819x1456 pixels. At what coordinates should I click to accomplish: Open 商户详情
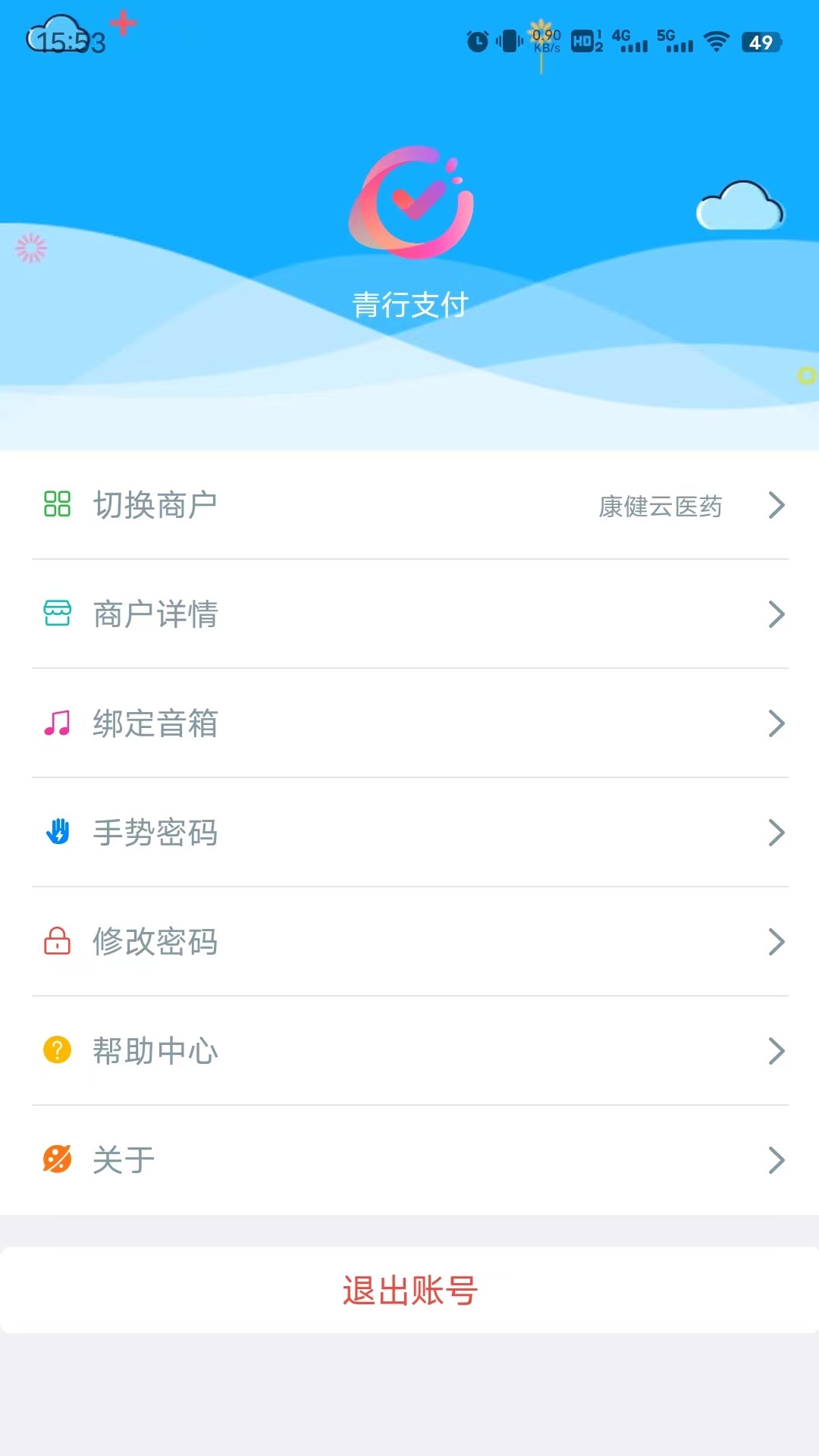[x=409, y=614]
